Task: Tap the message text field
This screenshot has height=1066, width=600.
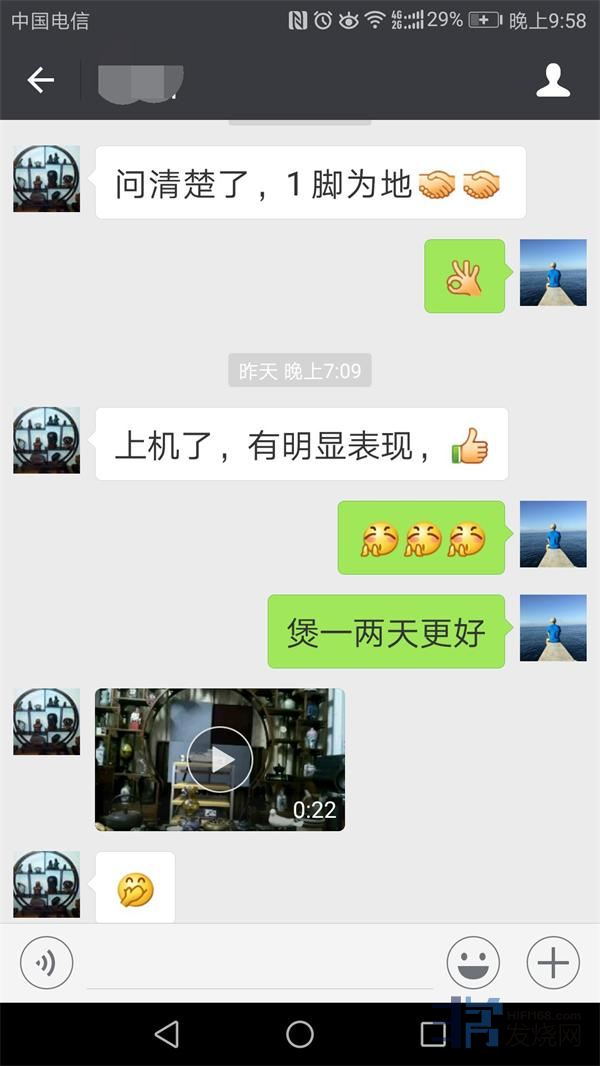Action: [x=260, y=965]
